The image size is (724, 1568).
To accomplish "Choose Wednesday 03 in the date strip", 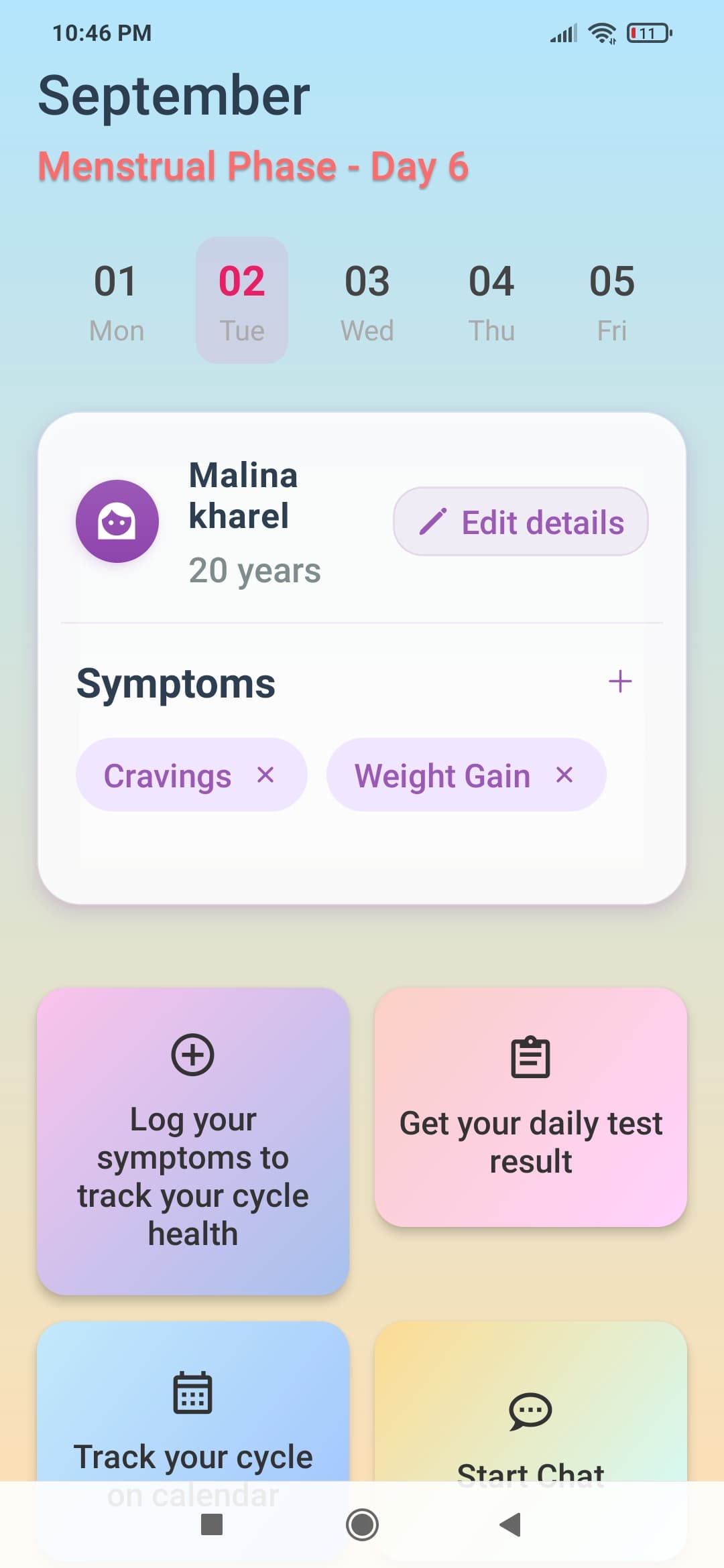I will click(x=367, y=301).
